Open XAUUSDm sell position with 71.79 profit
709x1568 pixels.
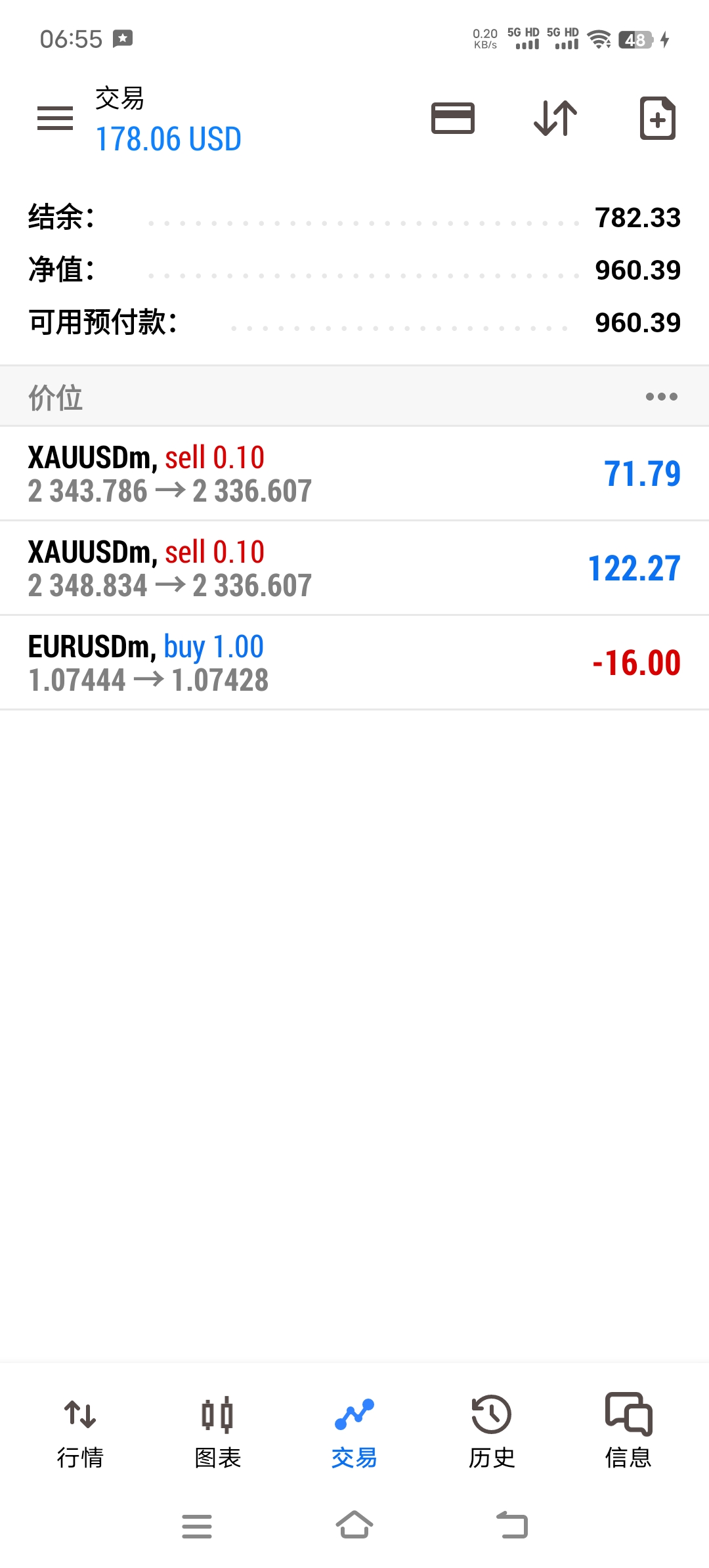[x=354, y=473]
